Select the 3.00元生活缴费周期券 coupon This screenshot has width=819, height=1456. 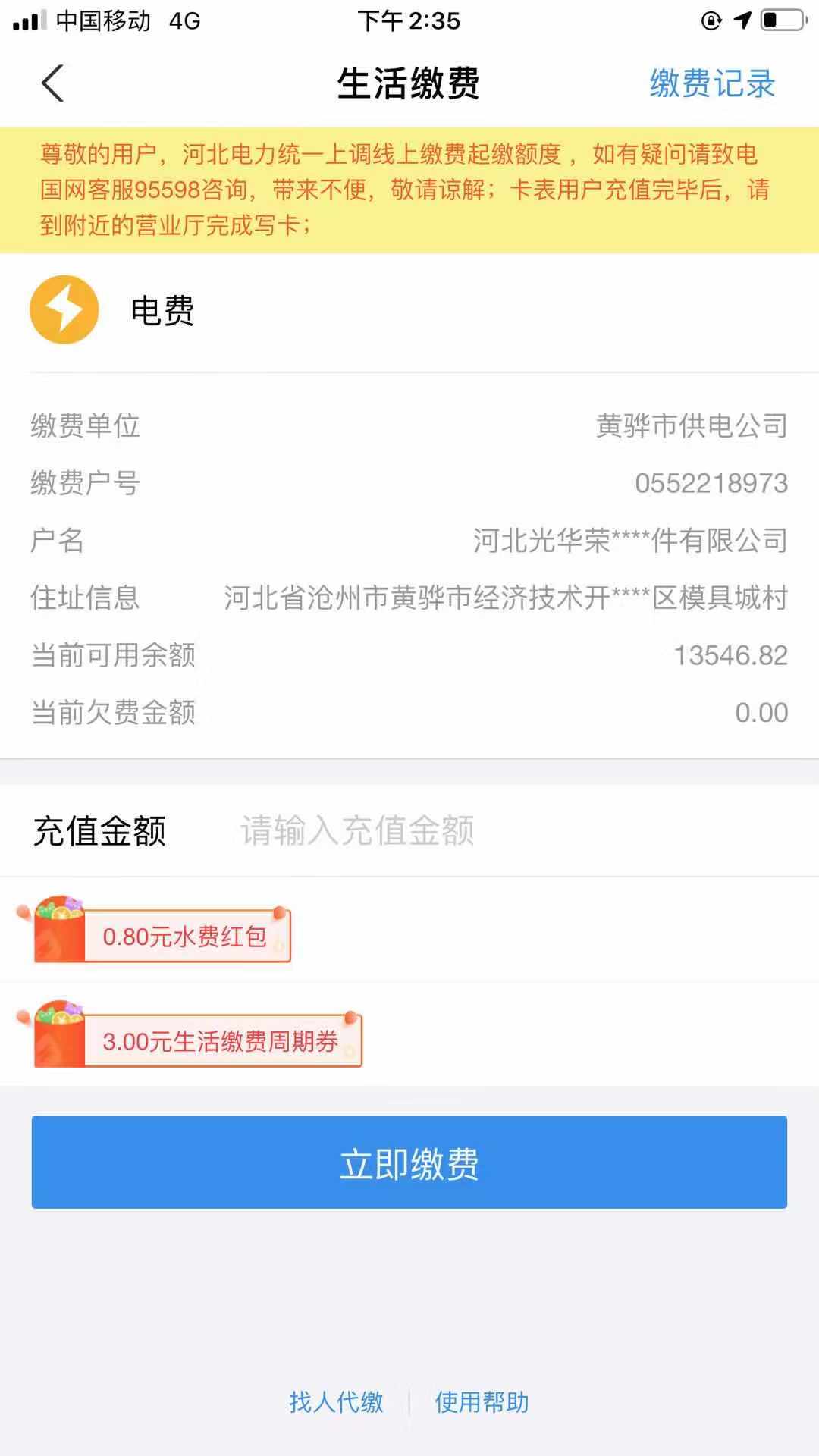pos(190,1036)
